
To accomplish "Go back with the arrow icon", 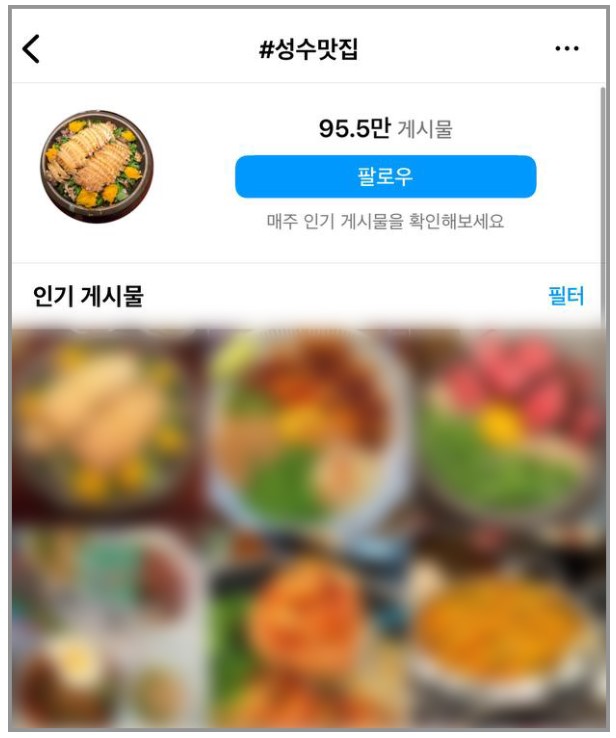I will point(32,49).
